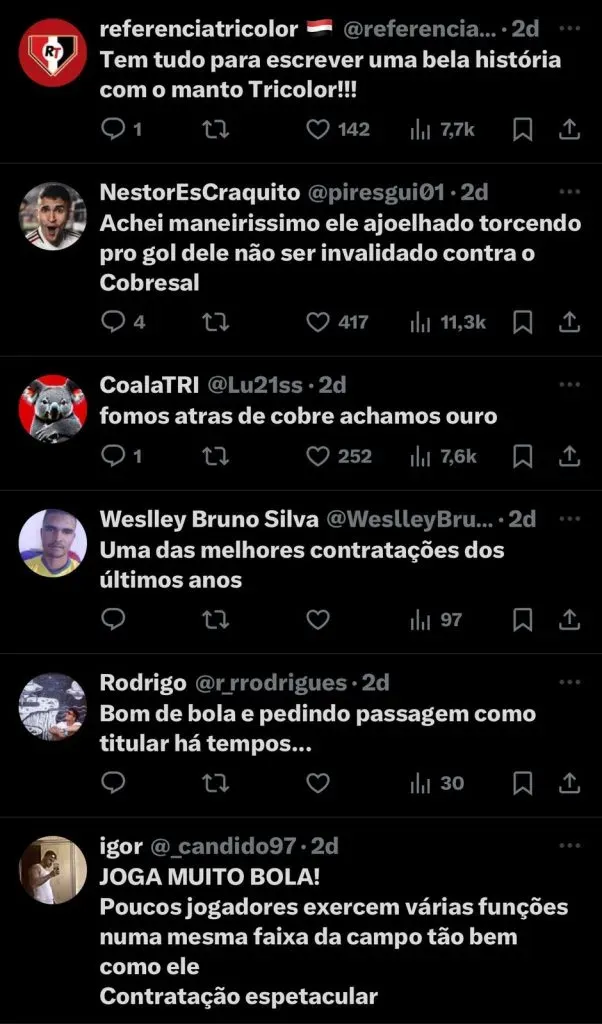Like CoalaTRI's tweet
The height and width of the screenshot is (1024, 602).
tap(317, 456)
